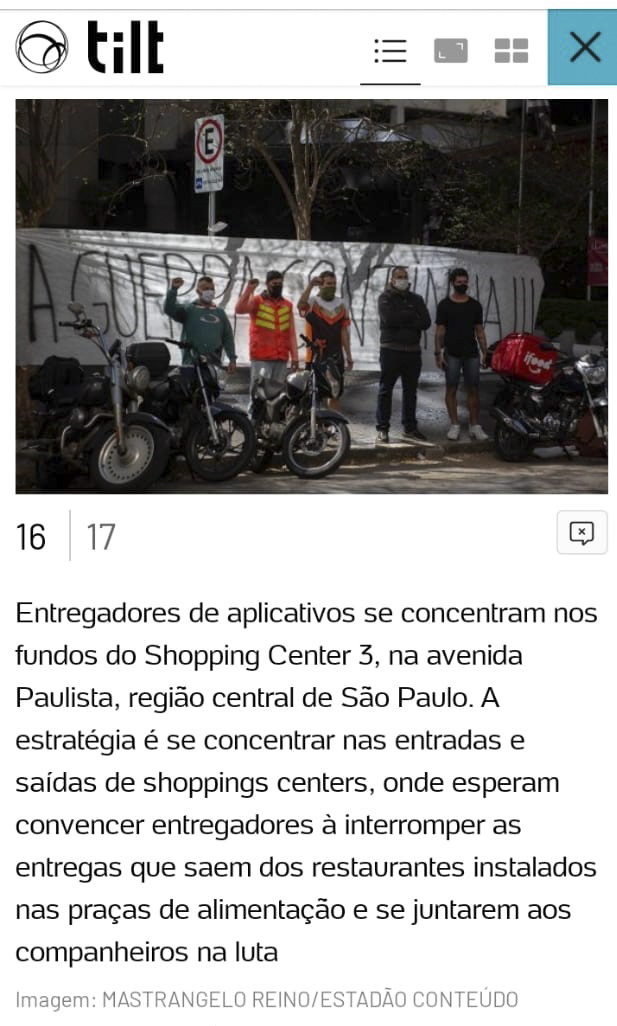
Task: Open the delivery workers protest photo
Action: point(311,296)
